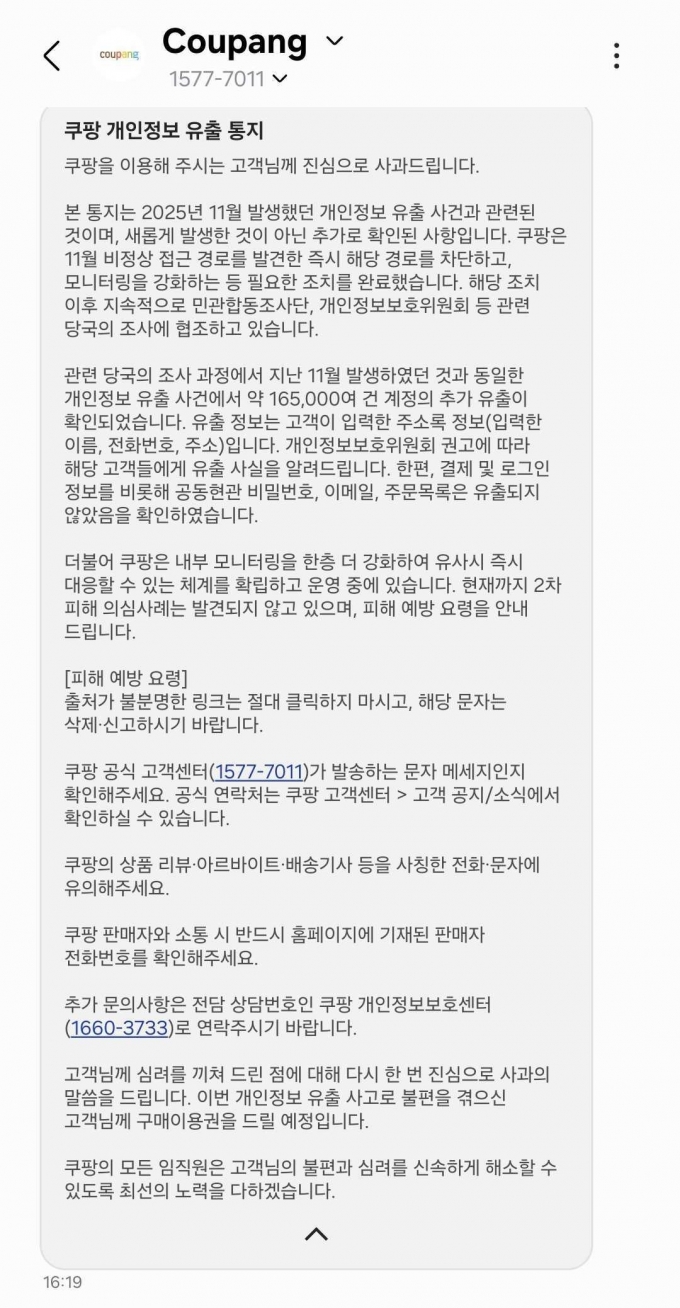Open the Coupang contact avatar
Image resolution: width=680 pixels, height=1308 pixels.
(x=118, y=55)
